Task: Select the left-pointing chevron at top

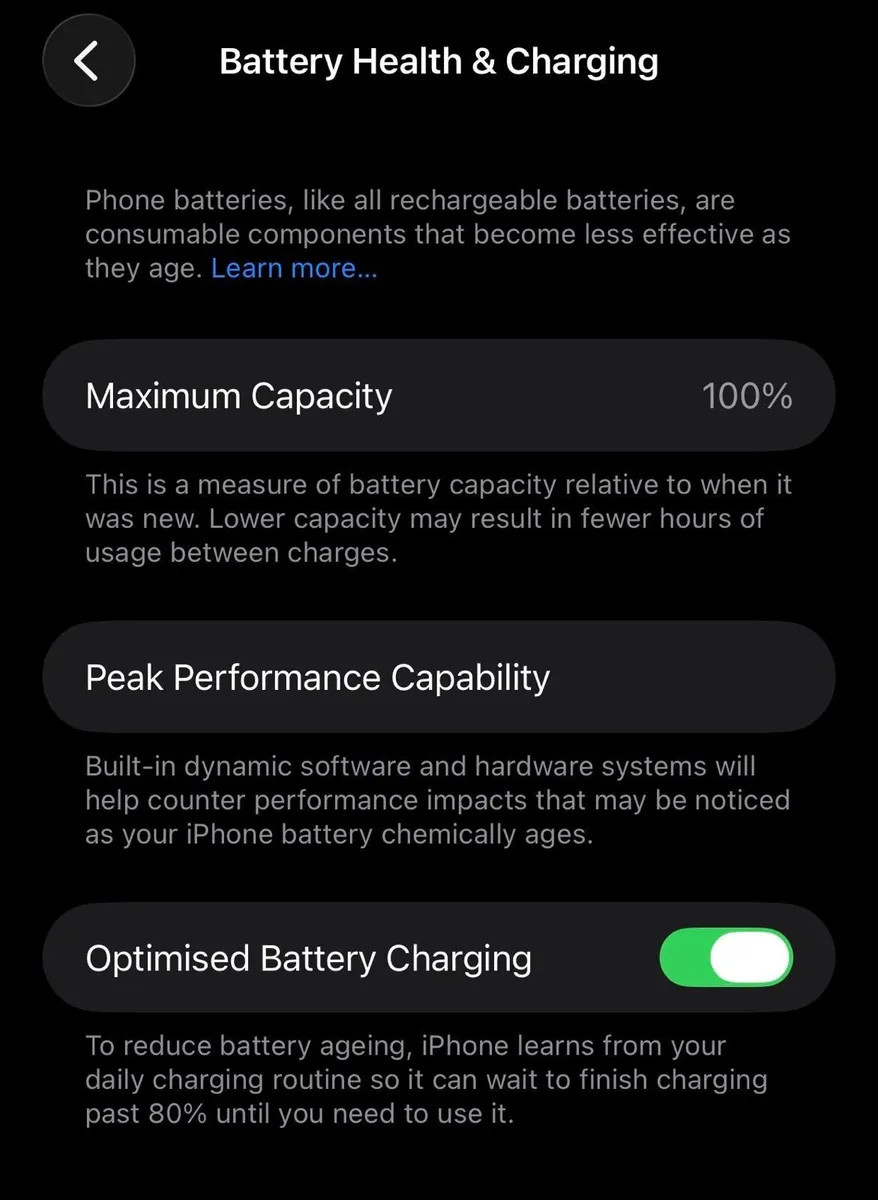Action: click(x=88, y=60)
